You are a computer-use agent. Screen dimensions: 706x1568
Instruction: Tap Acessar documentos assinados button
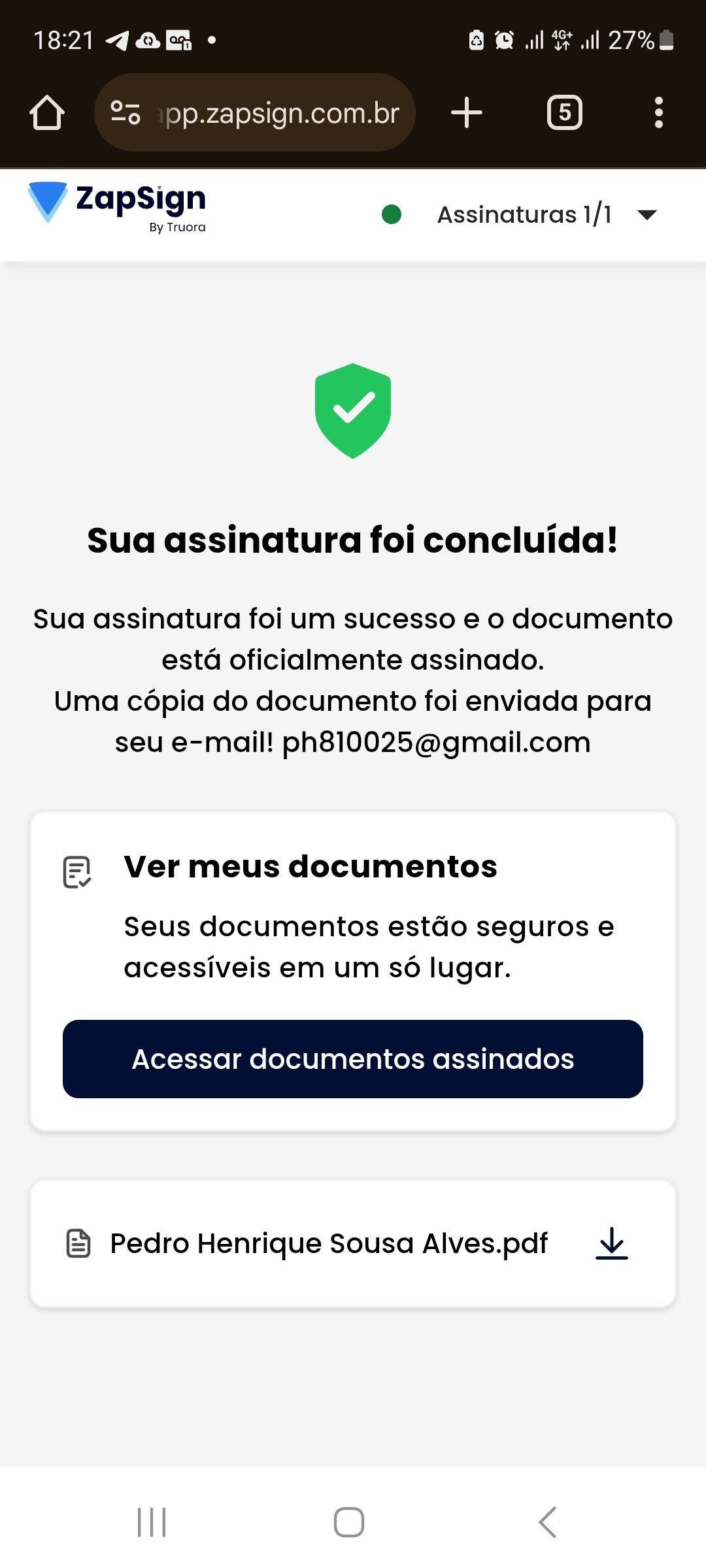[353, 1059]
